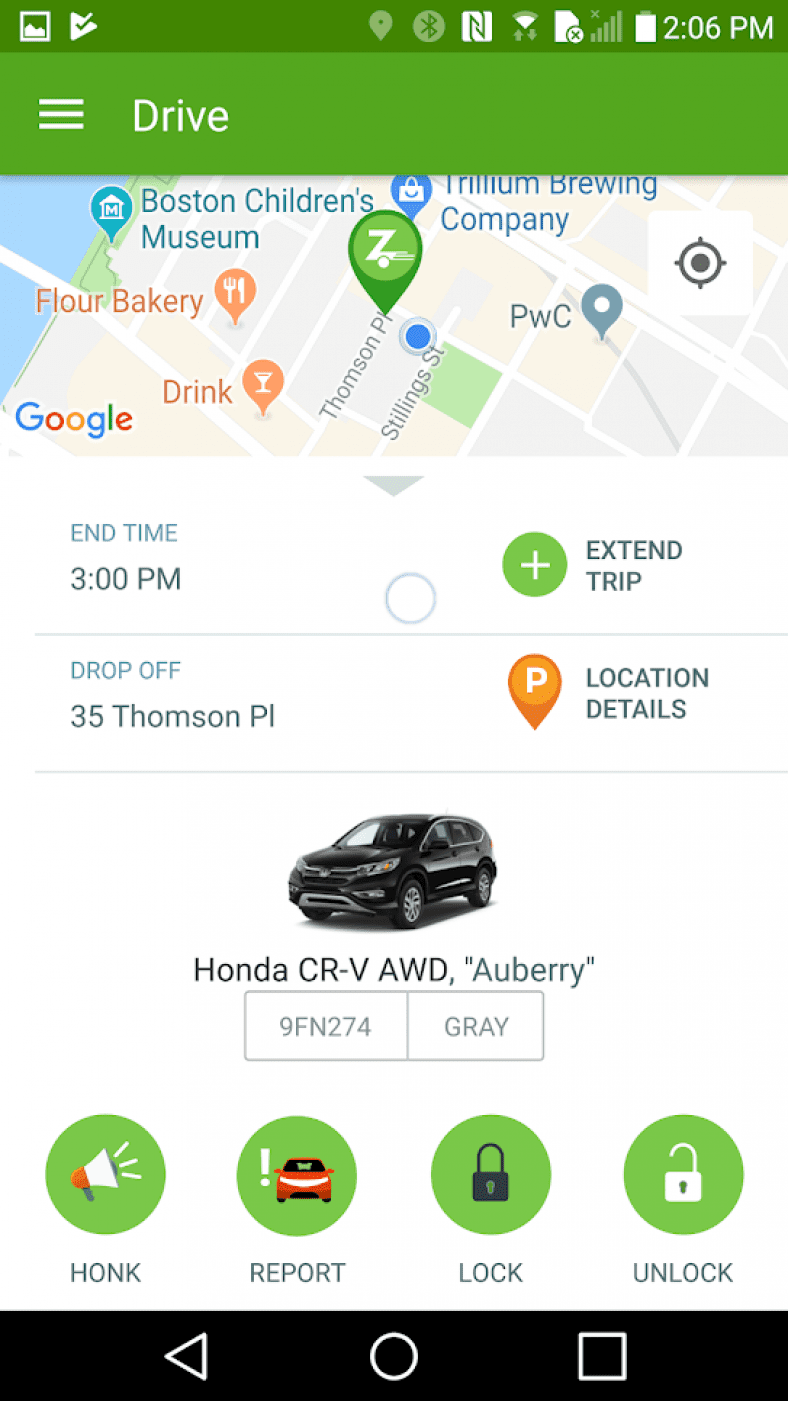Tap the Boston Children's Museum marker
788x1401 pixels.
[x=111, y=210]
